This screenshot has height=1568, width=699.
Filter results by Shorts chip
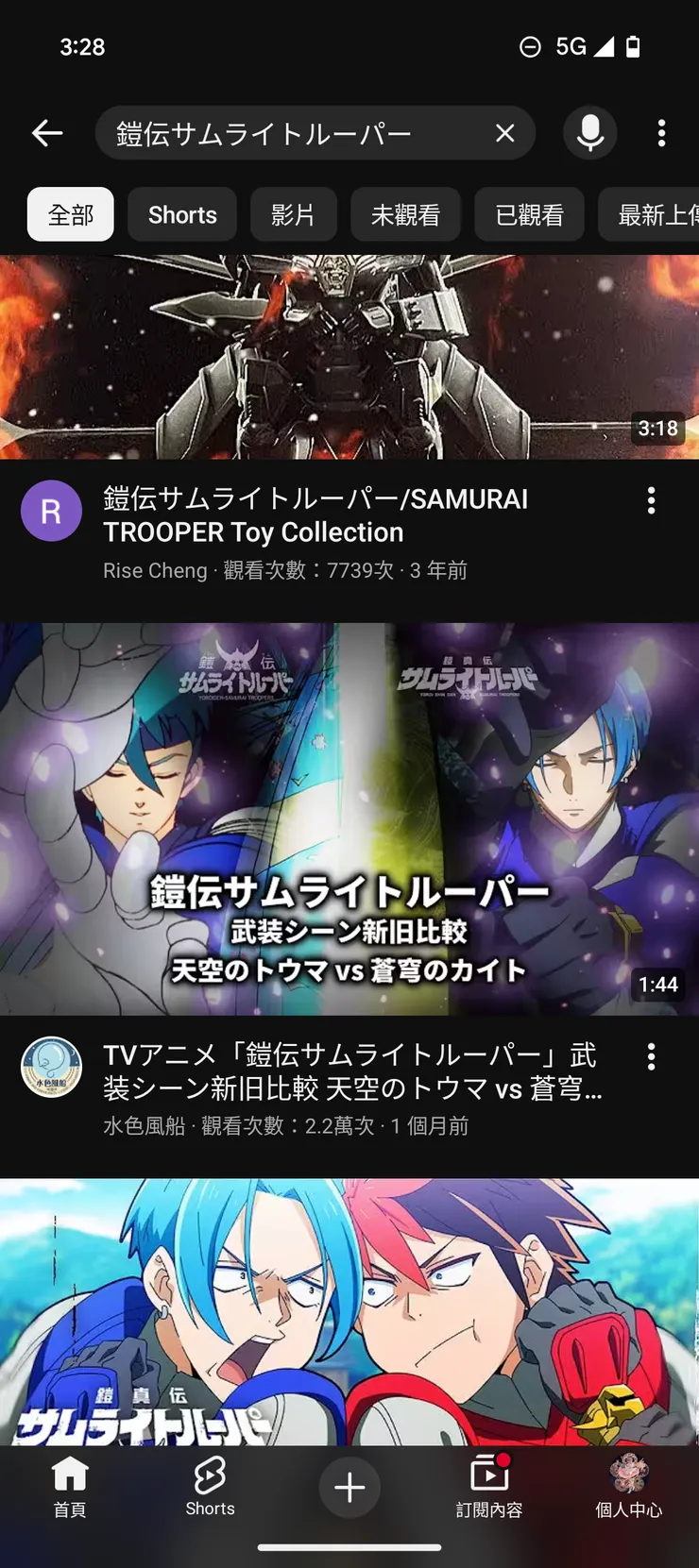182,214
